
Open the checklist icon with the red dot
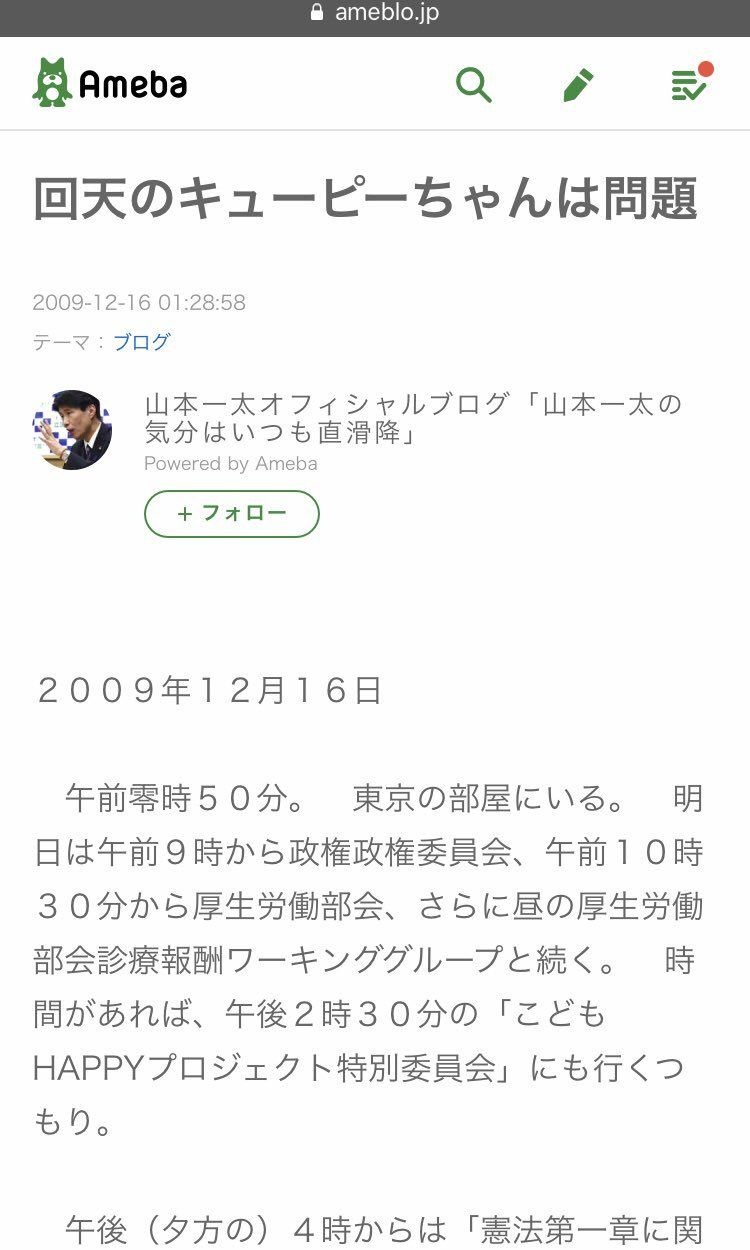coord(689,85)
